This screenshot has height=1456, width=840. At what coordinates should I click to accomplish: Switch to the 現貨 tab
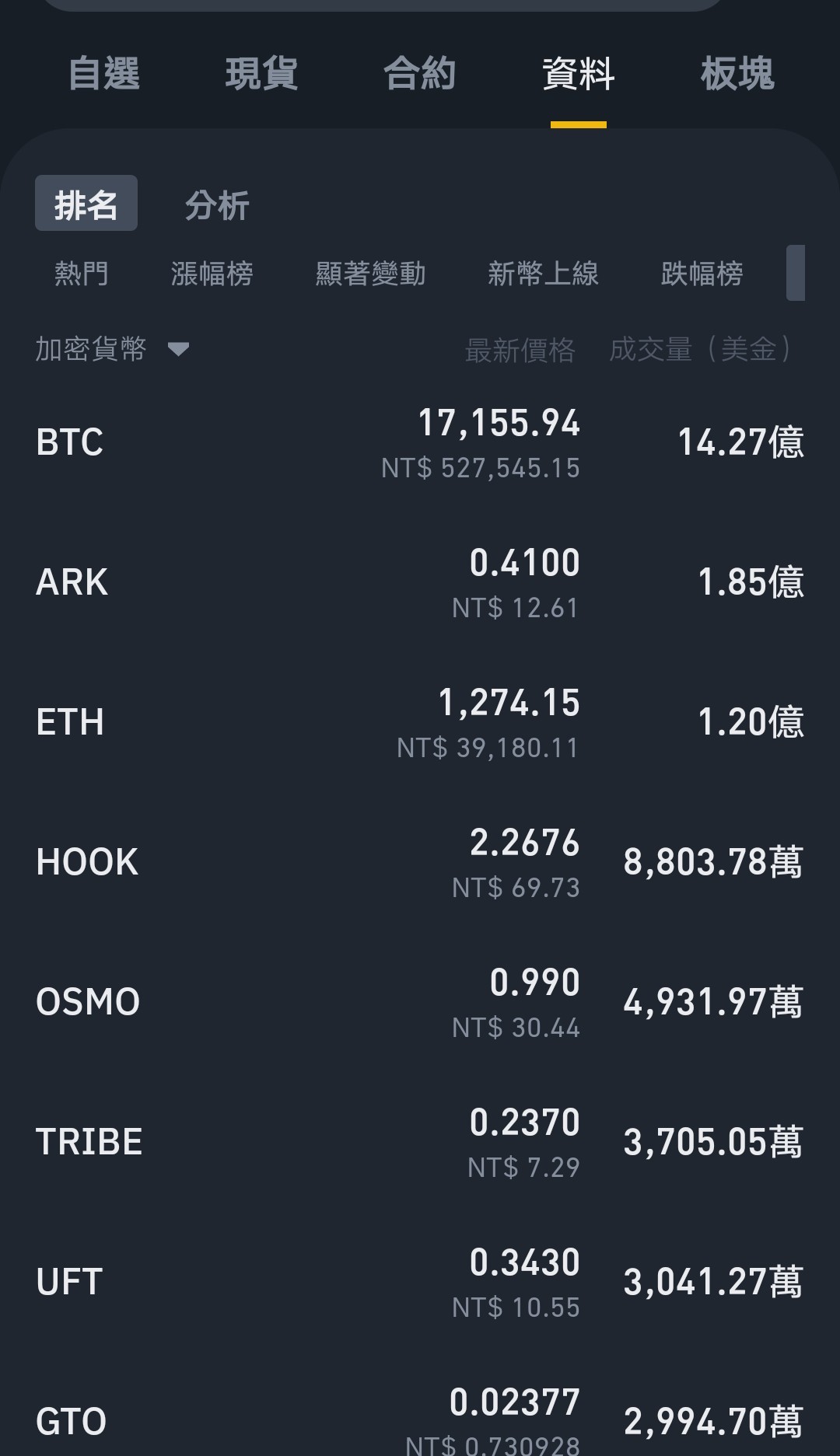[x=261, y=74]
